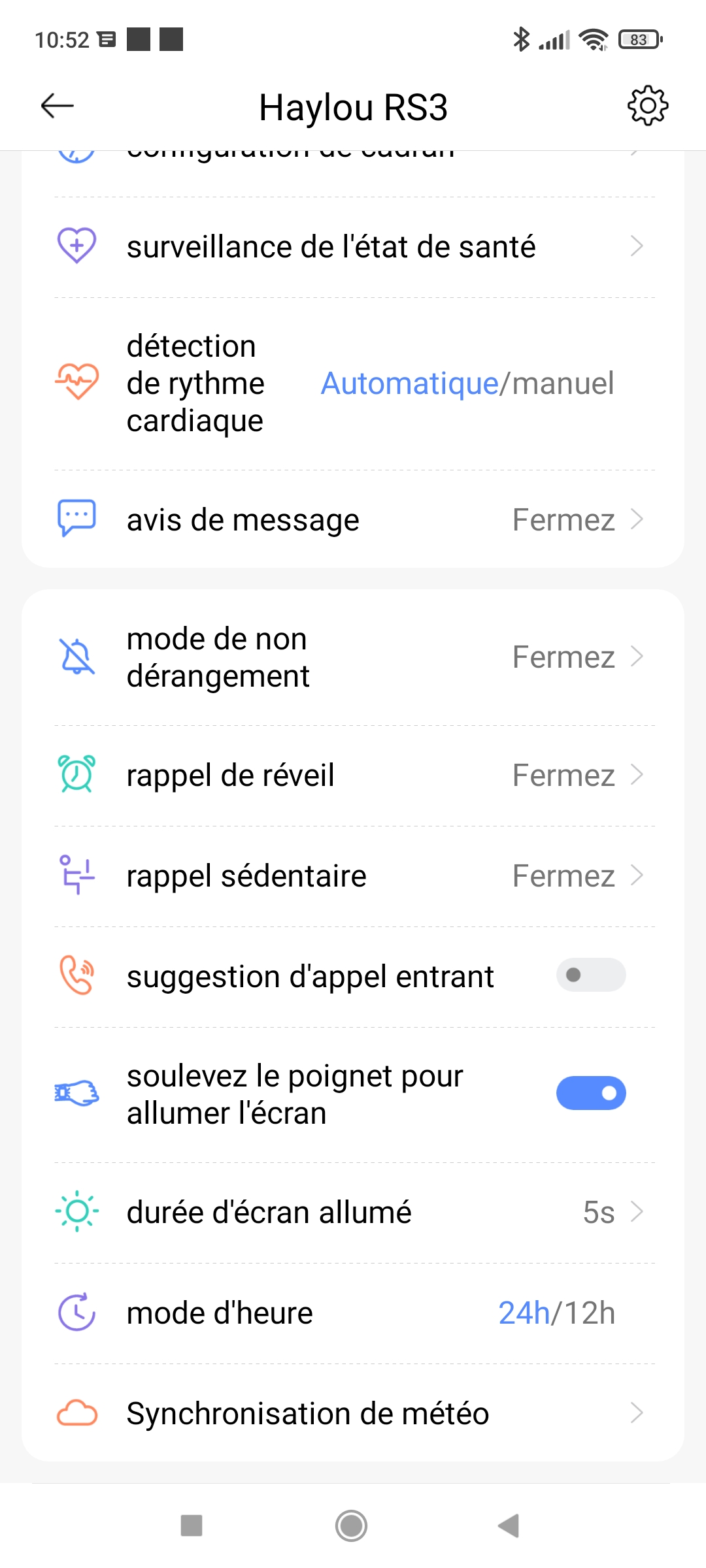706x1568 pixels.
Task: Tap the system home button
Action: click(352, 1526)
